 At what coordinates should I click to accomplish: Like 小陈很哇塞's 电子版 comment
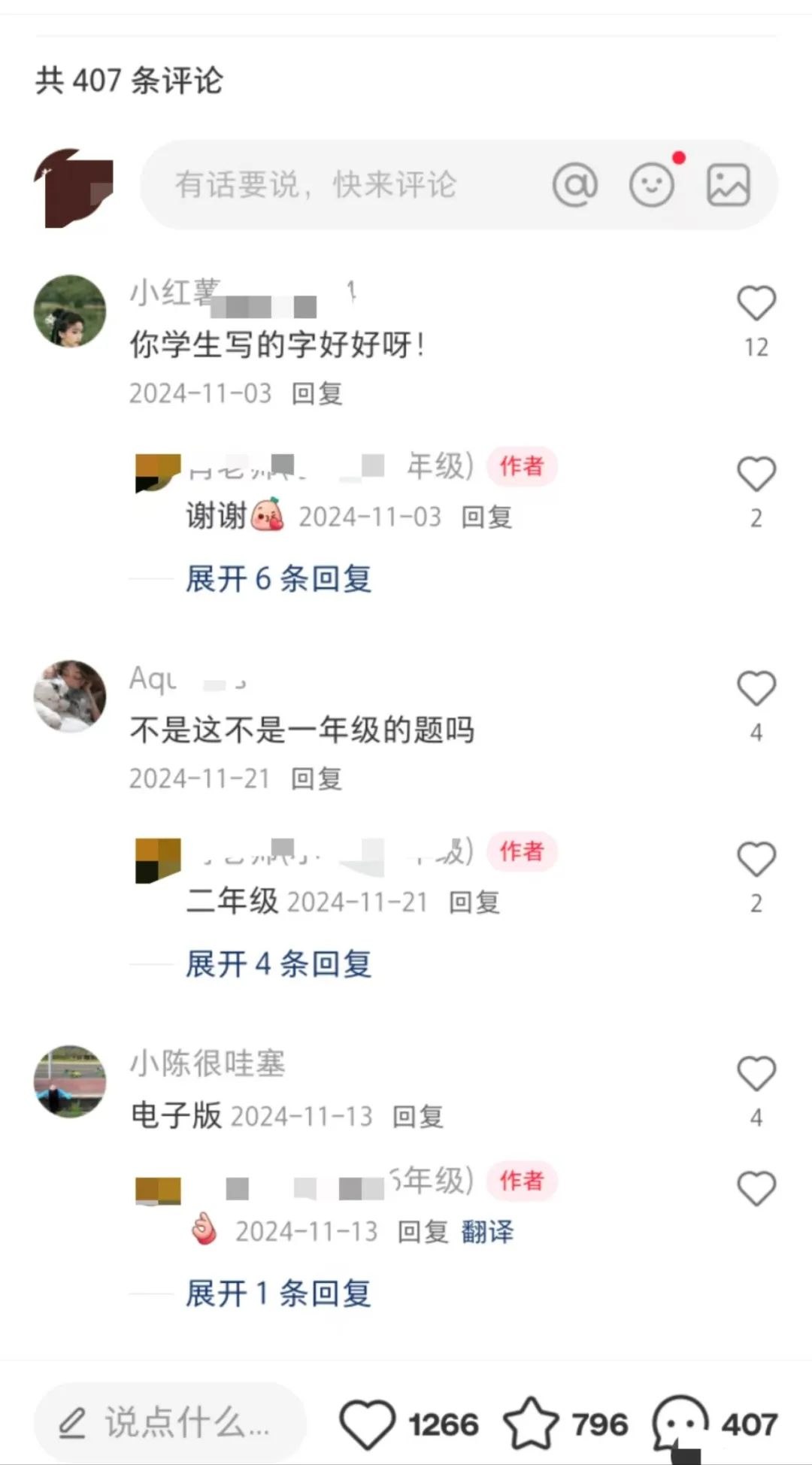pos(756,1074)
